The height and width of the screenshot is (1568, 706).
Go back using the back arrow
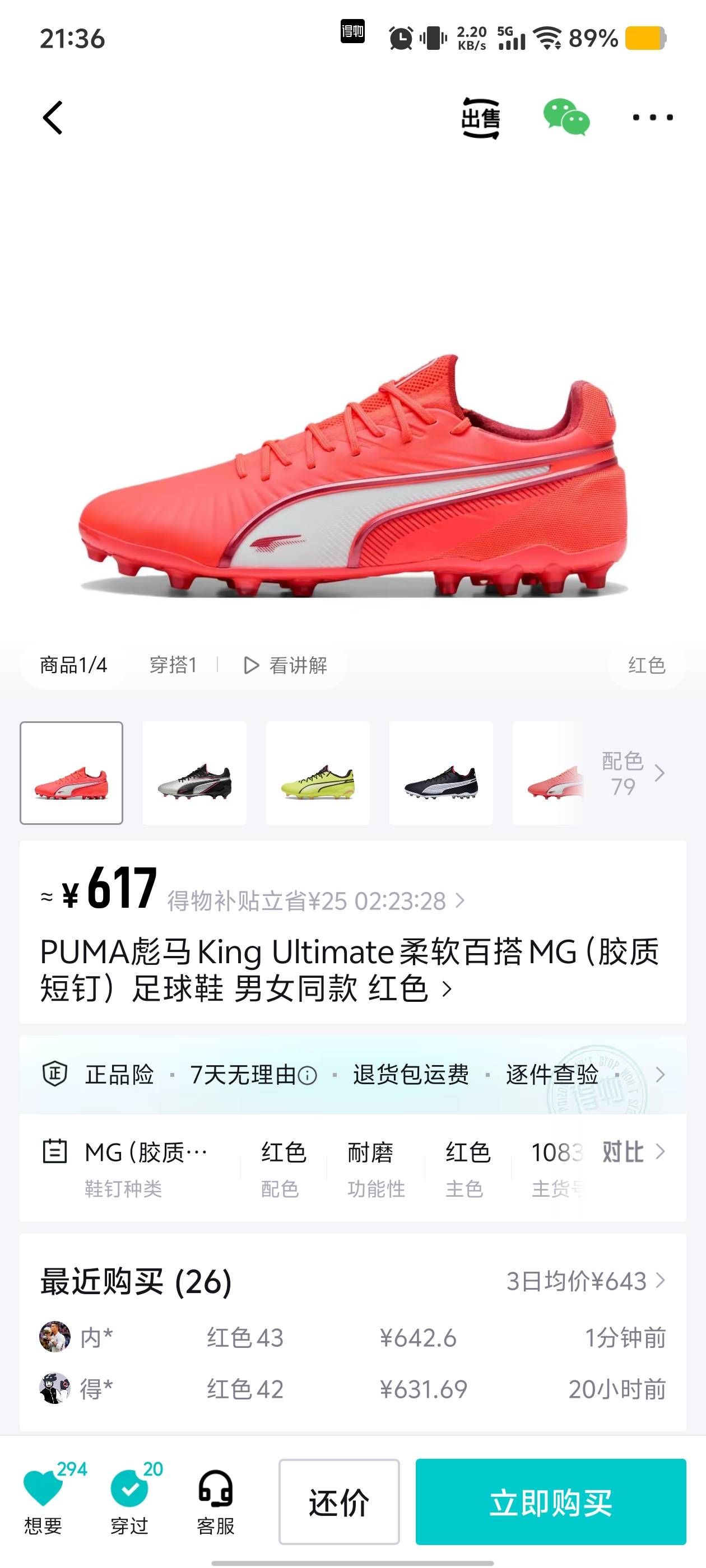(x=53, y=118)
